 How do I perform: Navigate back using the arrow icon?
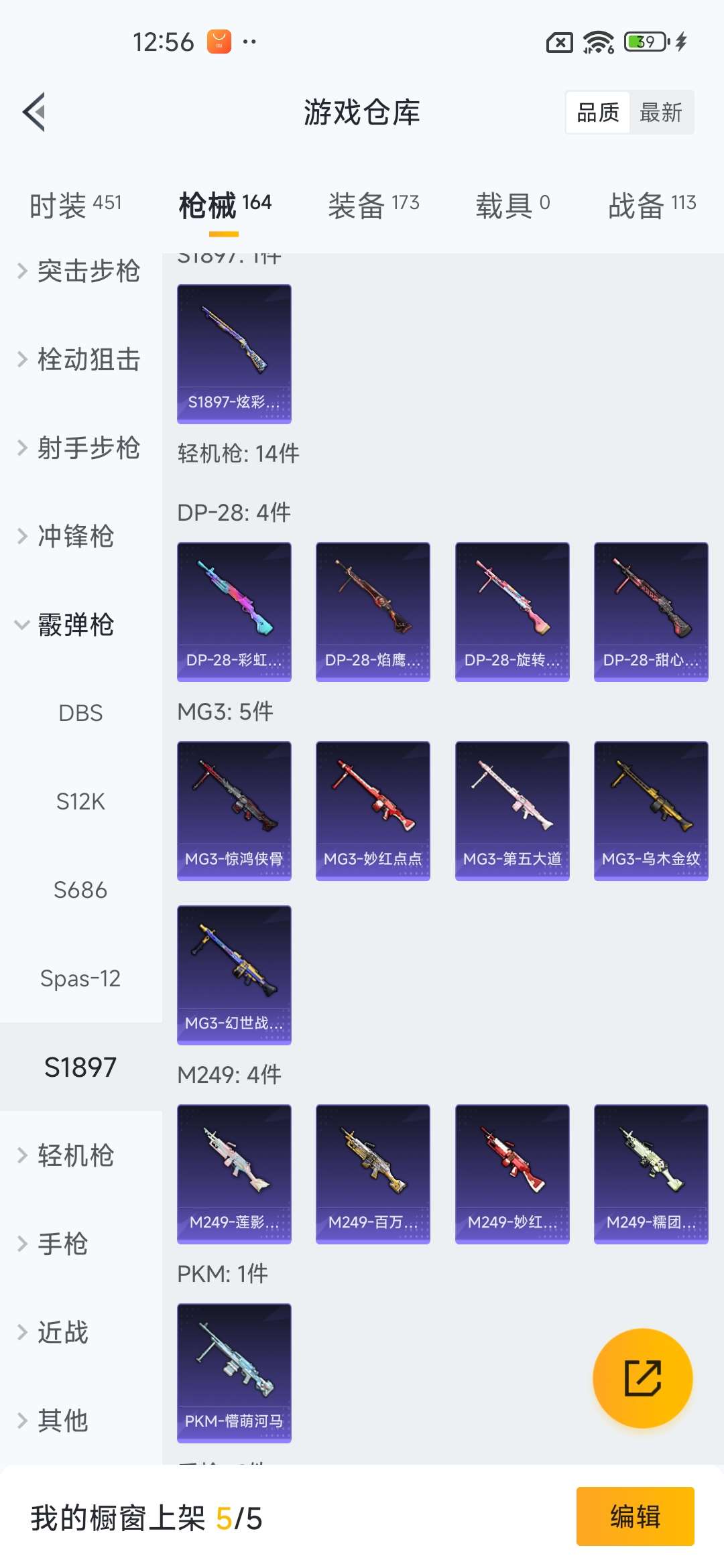click(34, 111)
